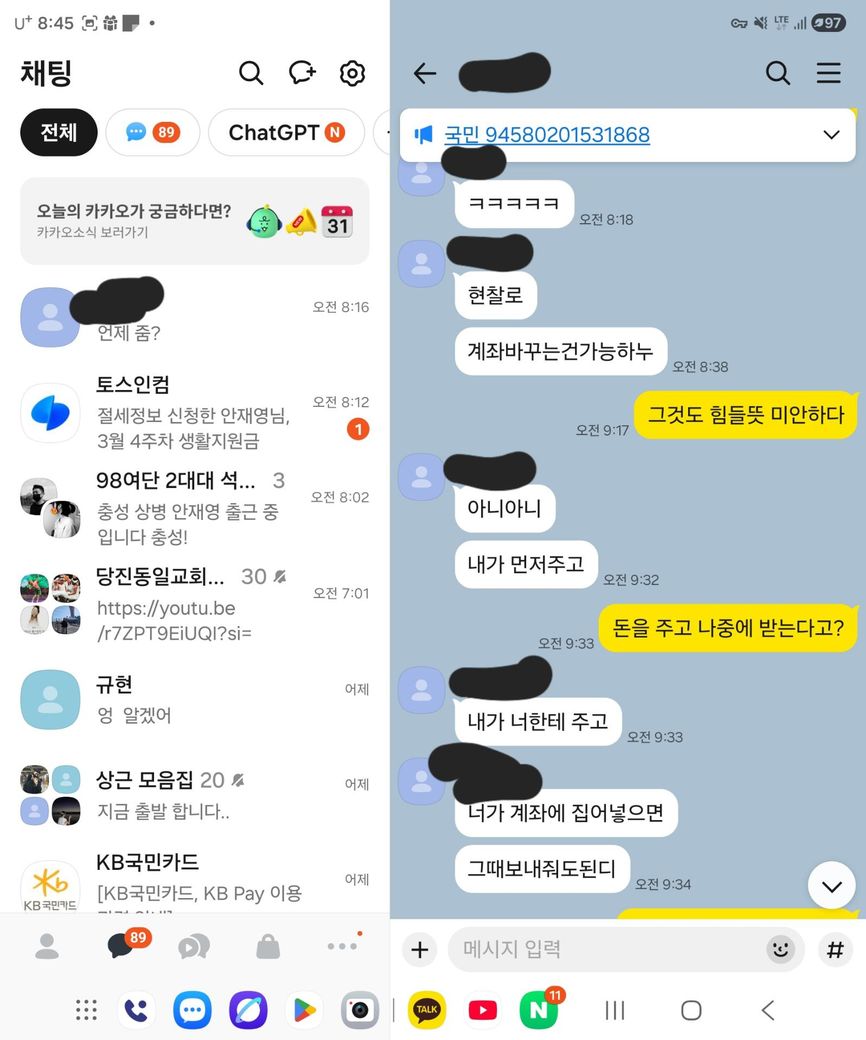Open the 상근 모음집 group chat

[x=195, y=795]
